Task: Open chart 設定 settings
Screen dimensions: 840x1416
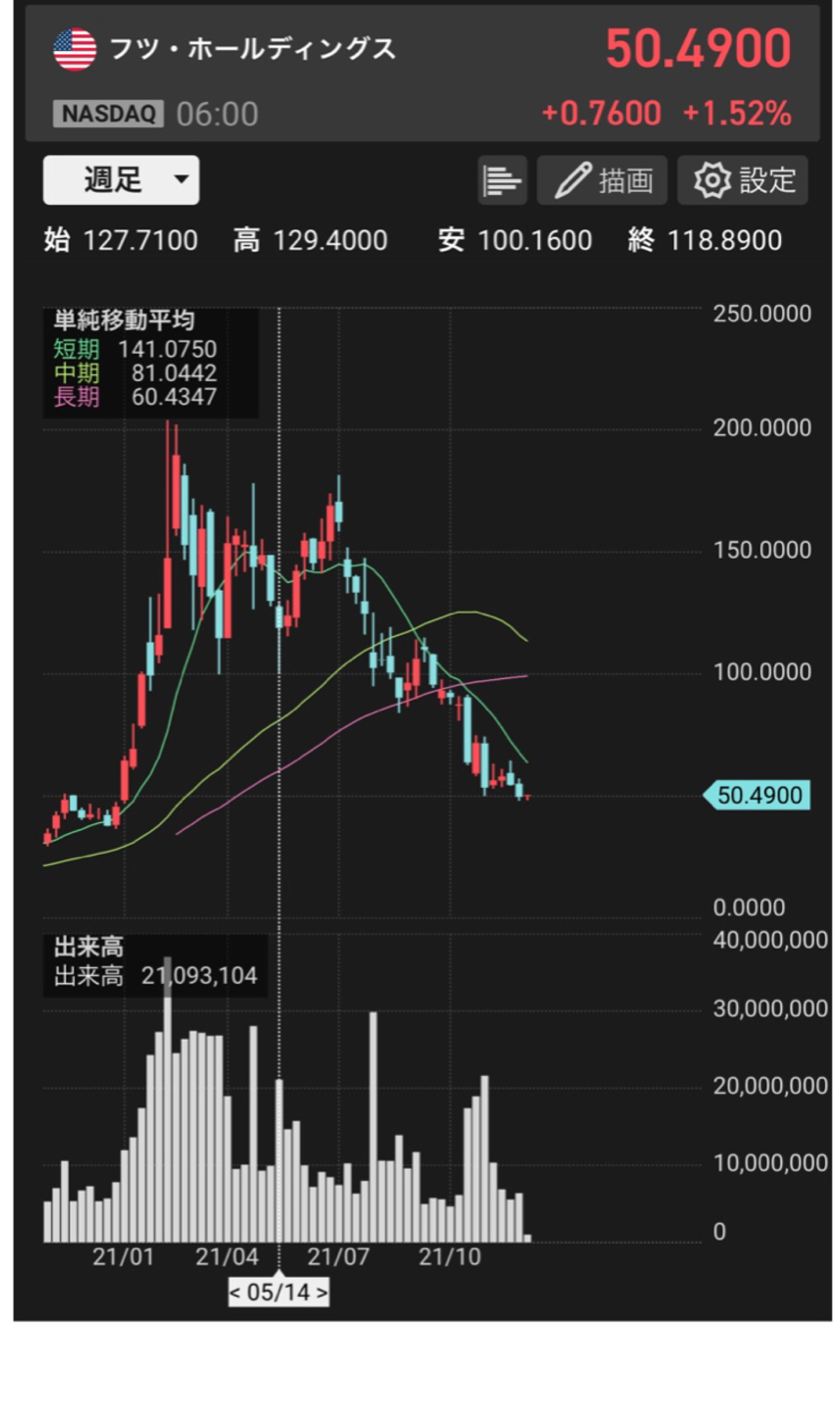Action: pos(742,180)
